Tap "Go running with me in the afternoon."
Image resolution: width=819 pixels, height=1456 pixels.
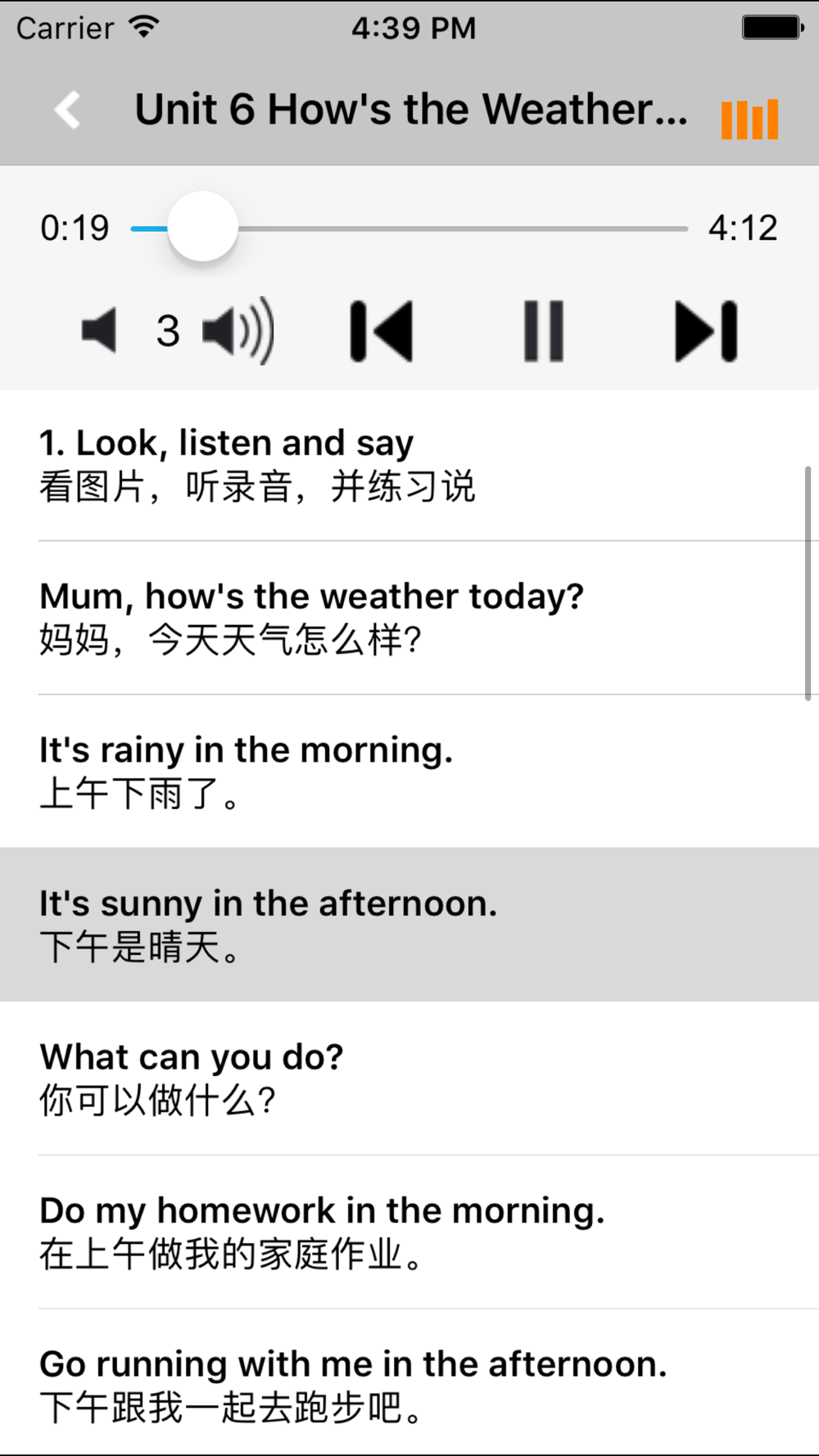[409, 1382]
